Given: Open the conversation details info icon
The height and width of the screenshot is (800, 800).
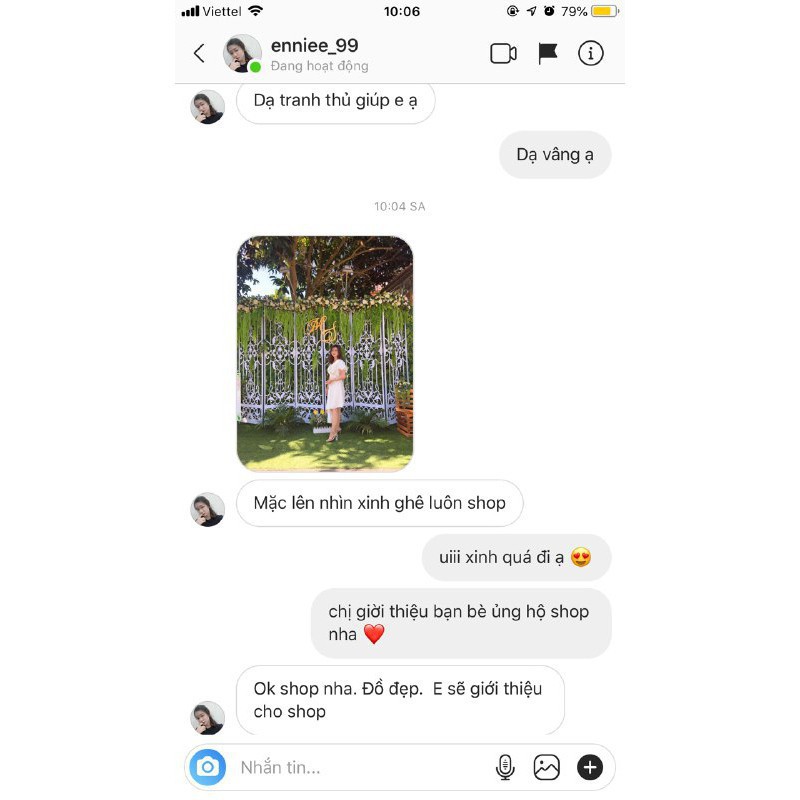Looking at the screenshot, I should (x=591, y=54).
